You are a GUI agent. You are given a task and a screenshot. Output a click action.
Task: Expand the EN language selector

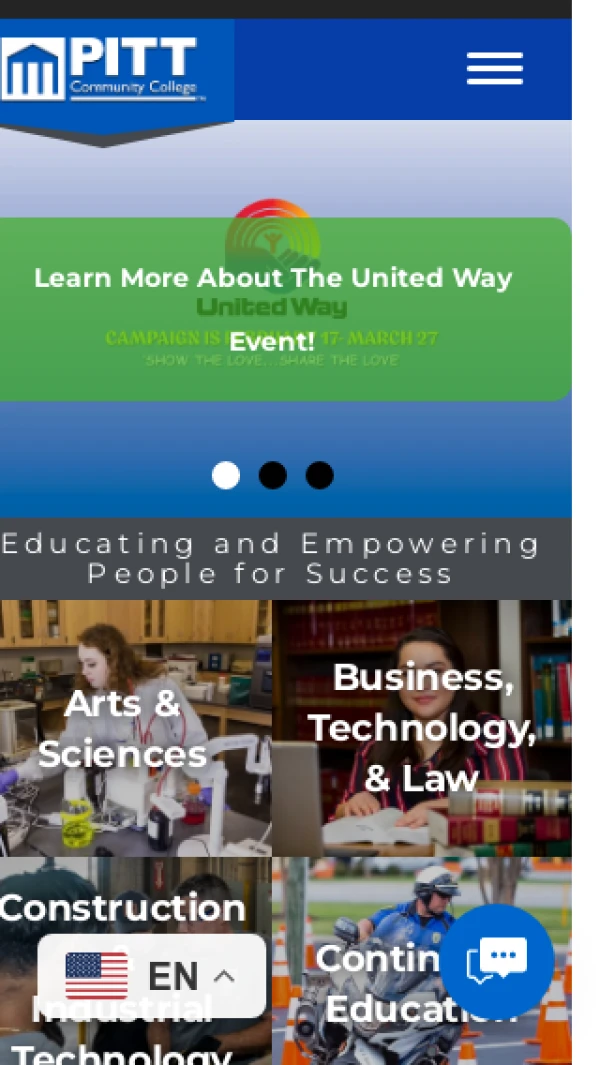click(x=152, y=975)
